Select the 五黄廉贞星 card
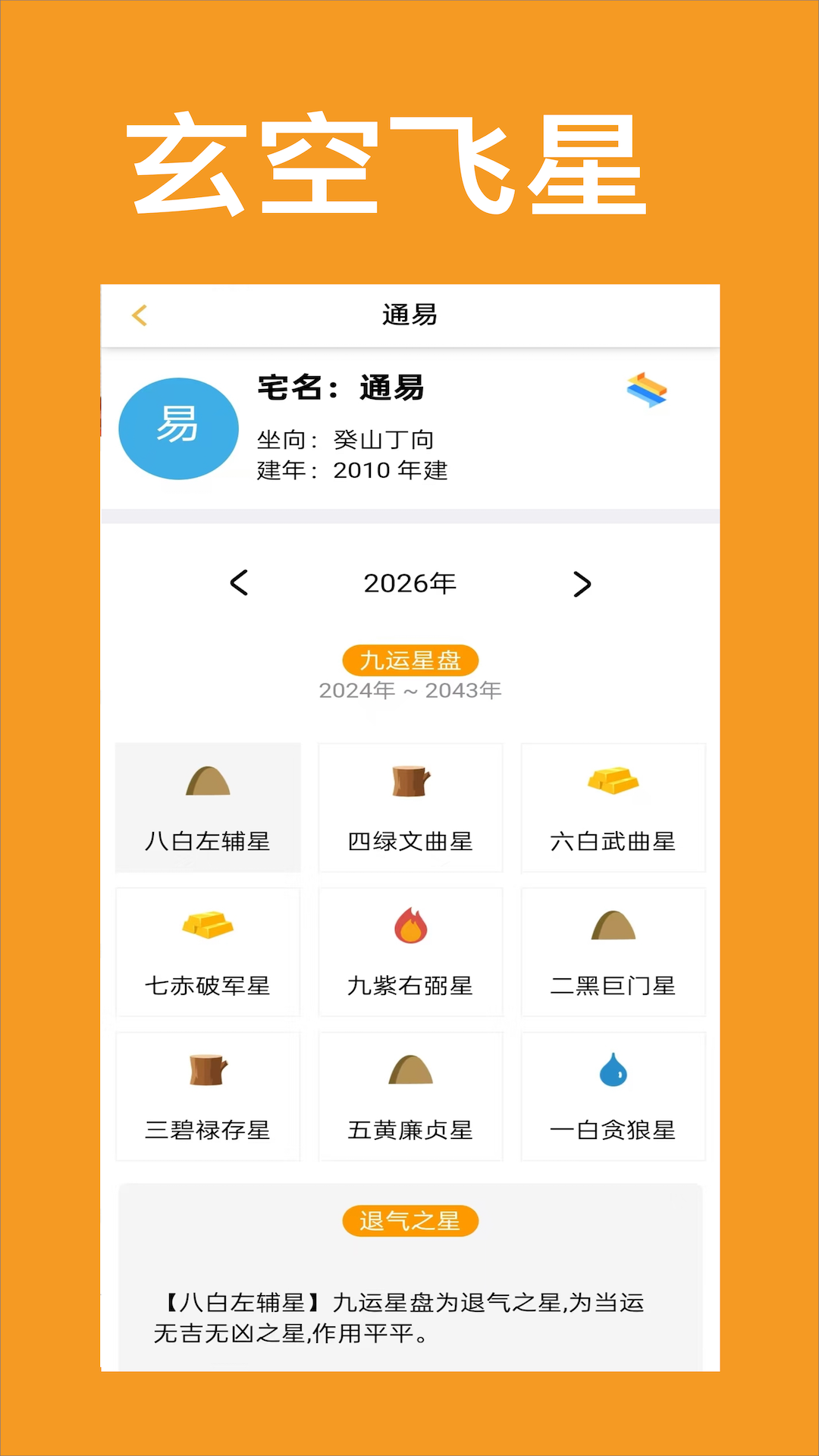The height and width of the screenshot is (1456, 819). (410, 1097)
